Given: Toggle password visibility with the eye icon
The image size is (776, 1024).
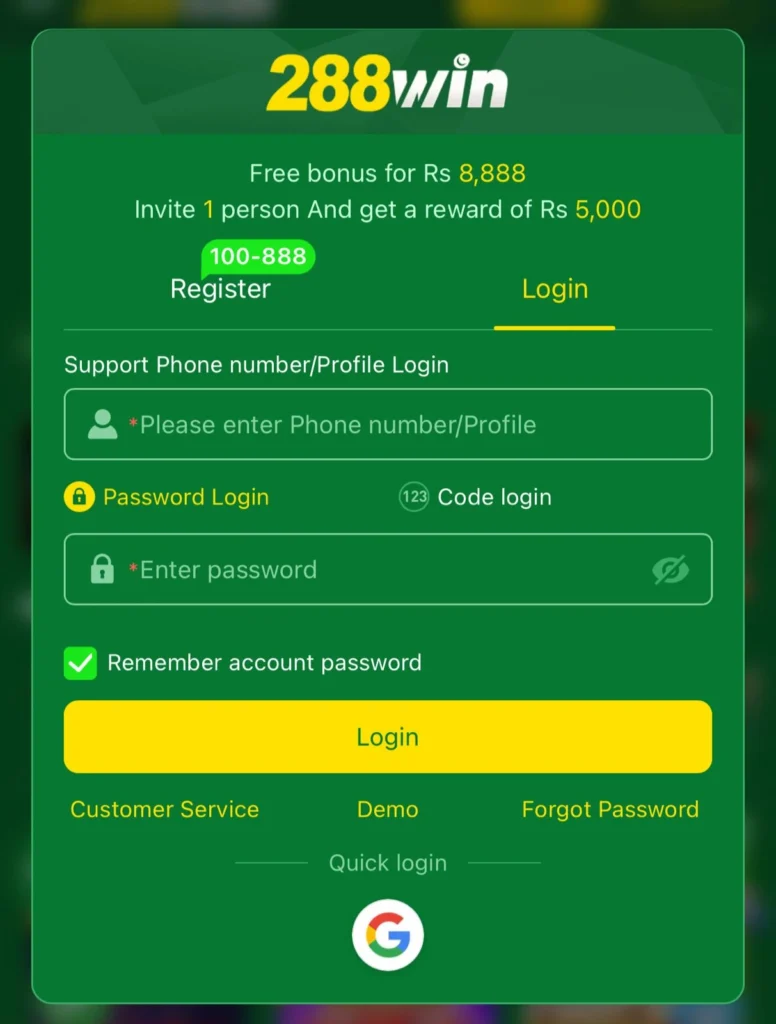Looking at the screenshot, I should point(671,569).
